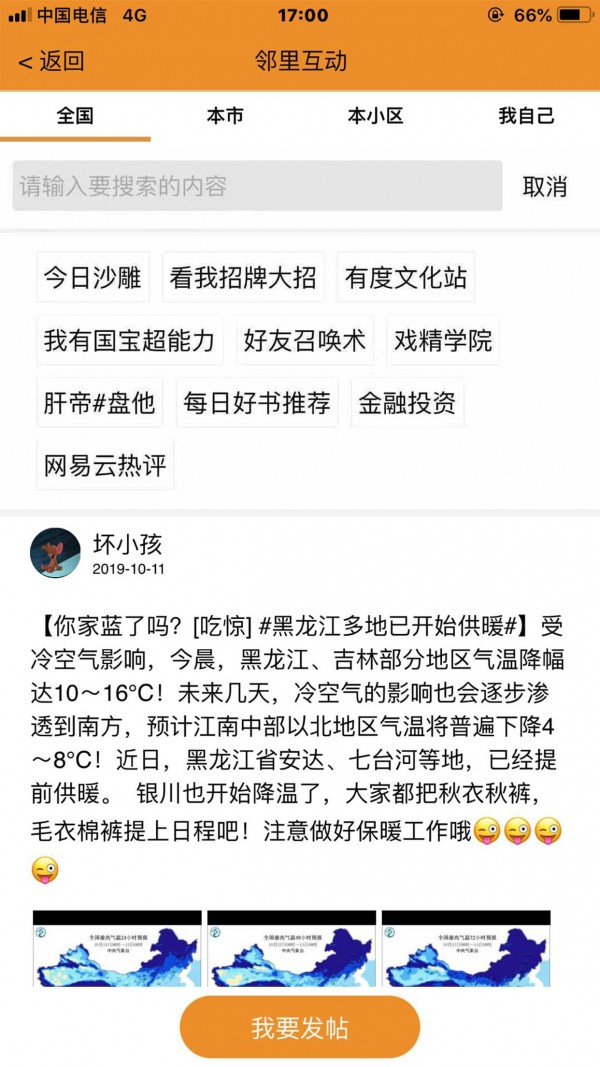
Task: Open the 网易云热评 topic
Action: click(105, 465)
